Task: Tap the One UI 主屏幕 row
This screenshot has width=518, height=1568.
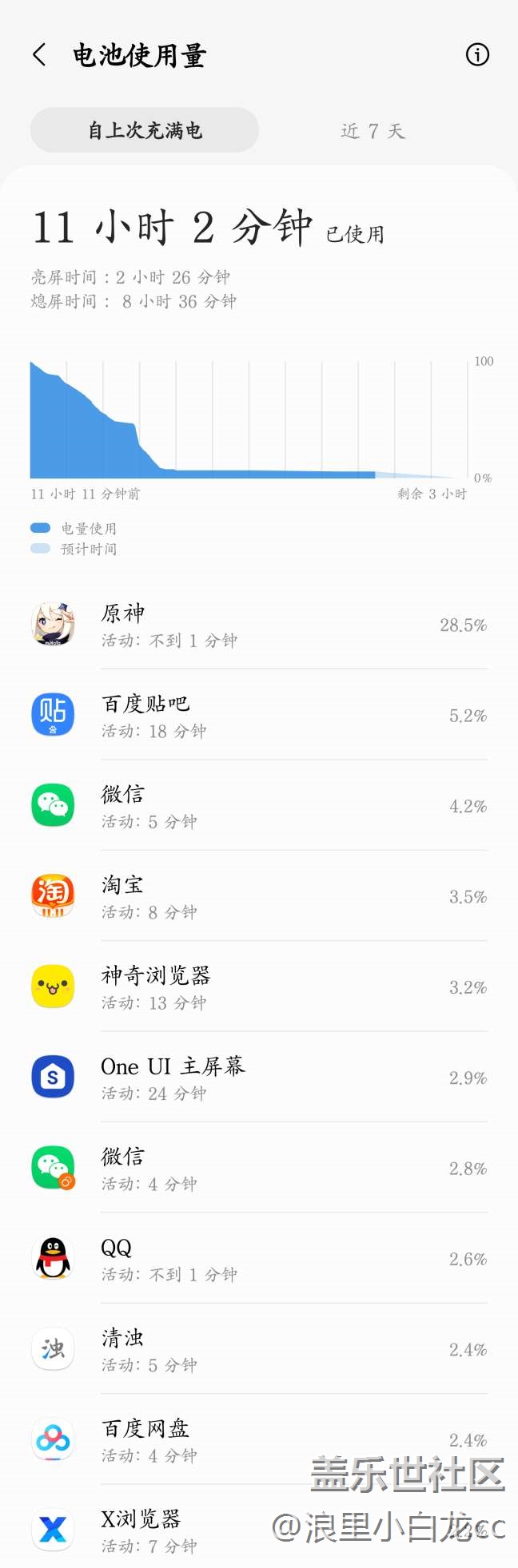Action: [259, 1077]
